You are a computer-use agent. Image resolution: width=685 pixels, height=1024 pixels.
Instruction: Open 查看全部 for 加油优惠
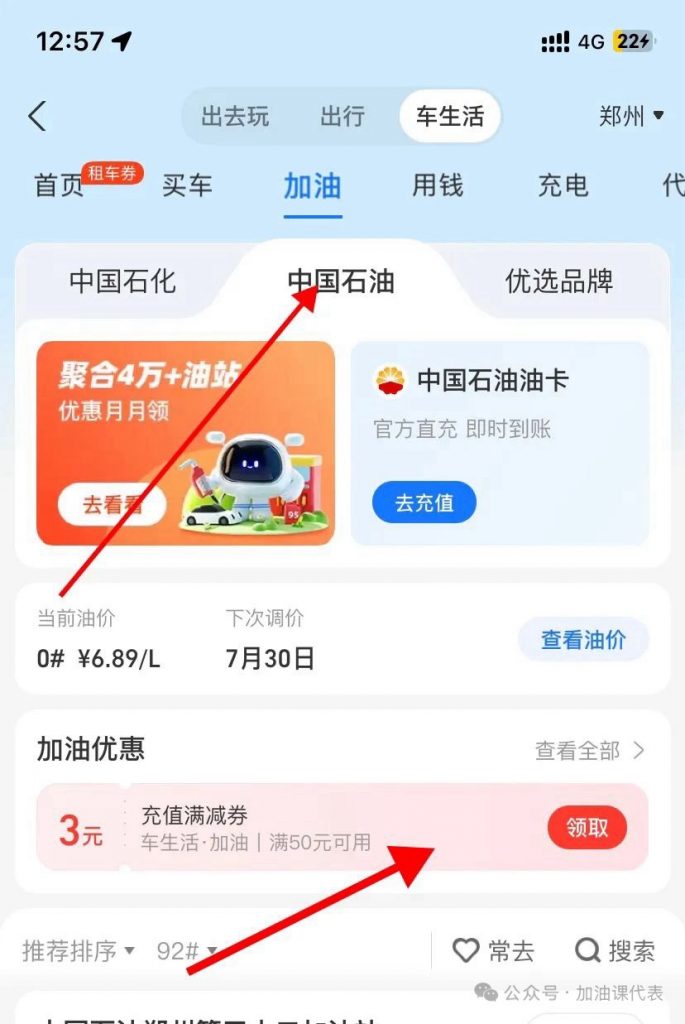click(x=589, y=750)
